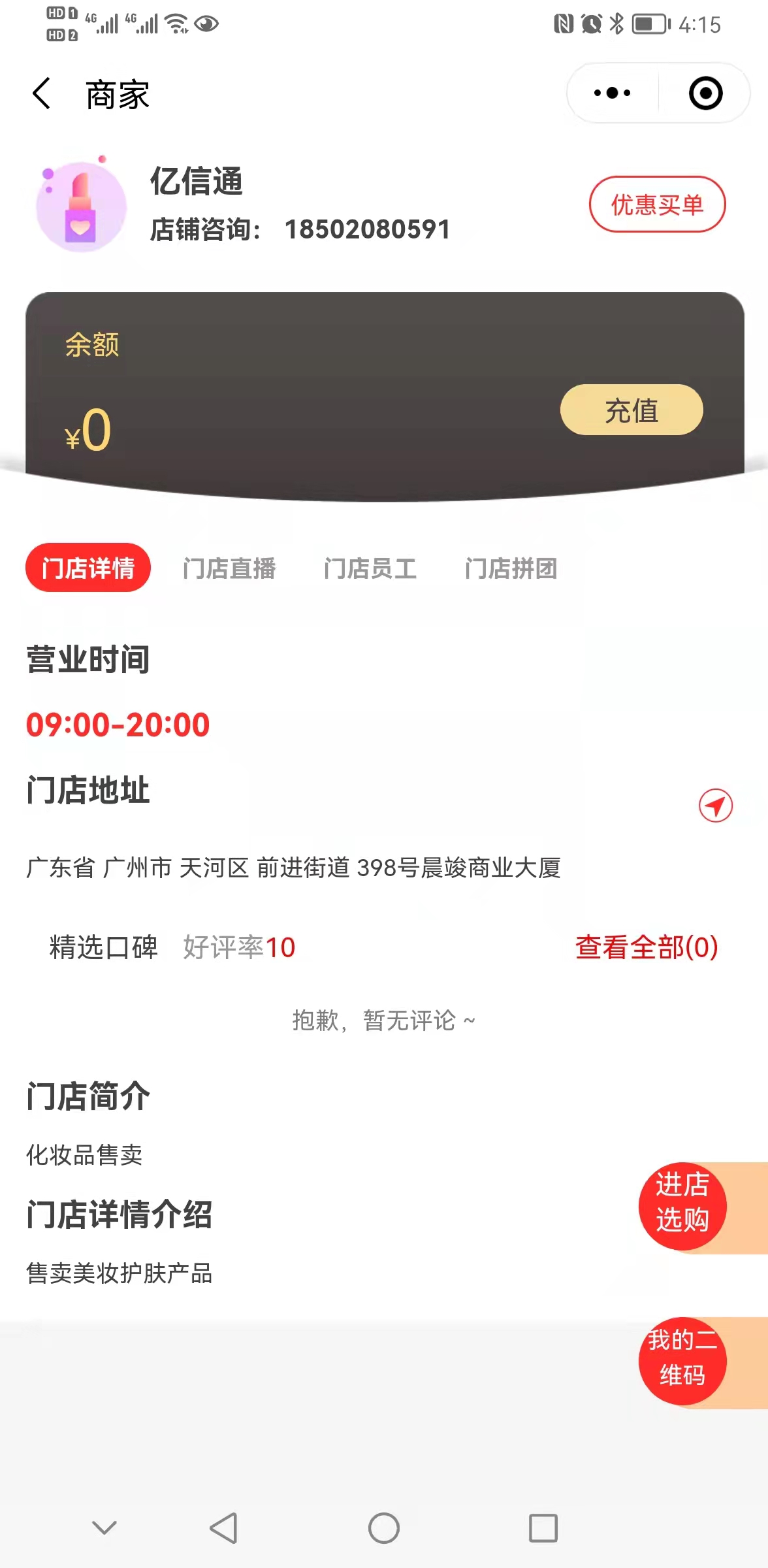Select the 门店详情 tab
This screenshot has height=1568, width=768.
88,568
